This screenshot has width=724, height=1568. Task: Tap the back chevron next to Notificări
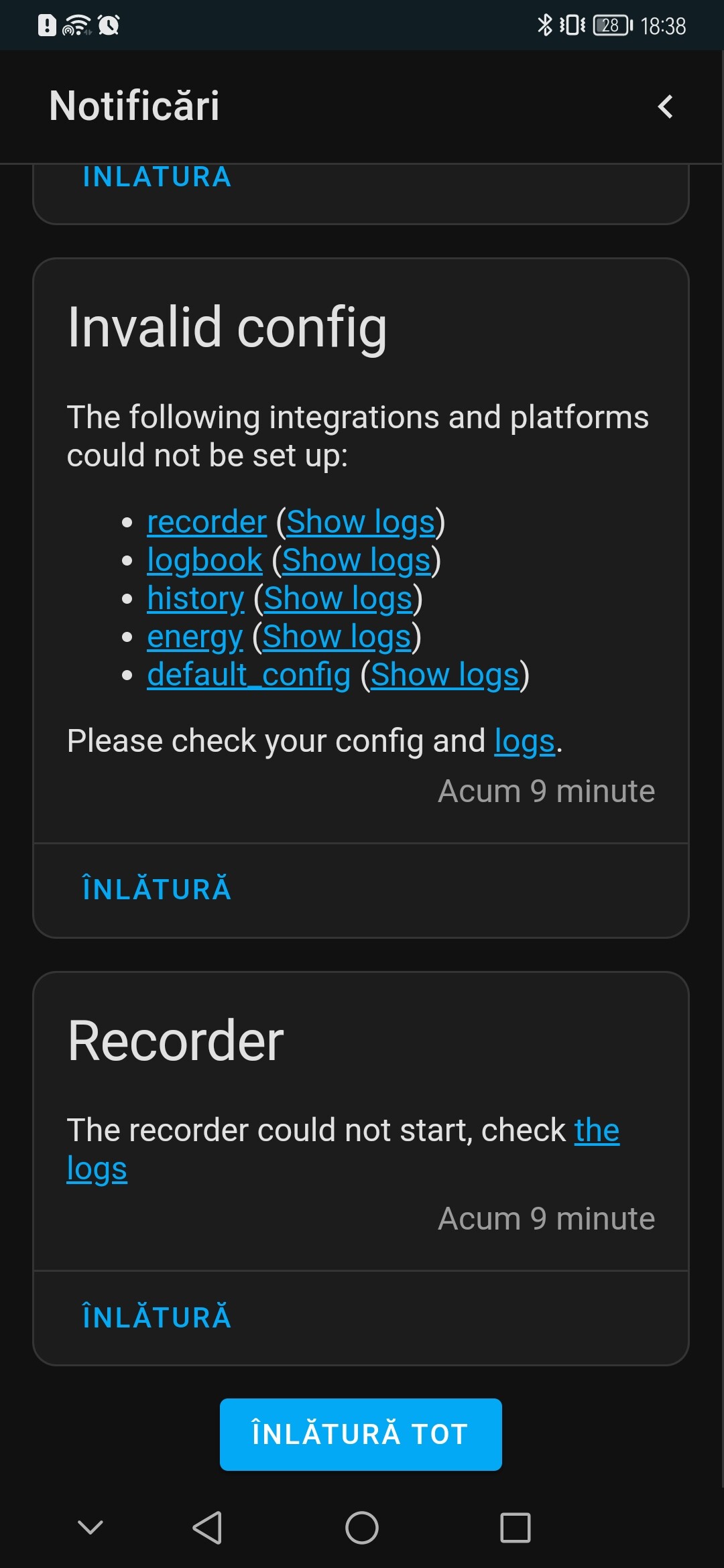(666, 107)
